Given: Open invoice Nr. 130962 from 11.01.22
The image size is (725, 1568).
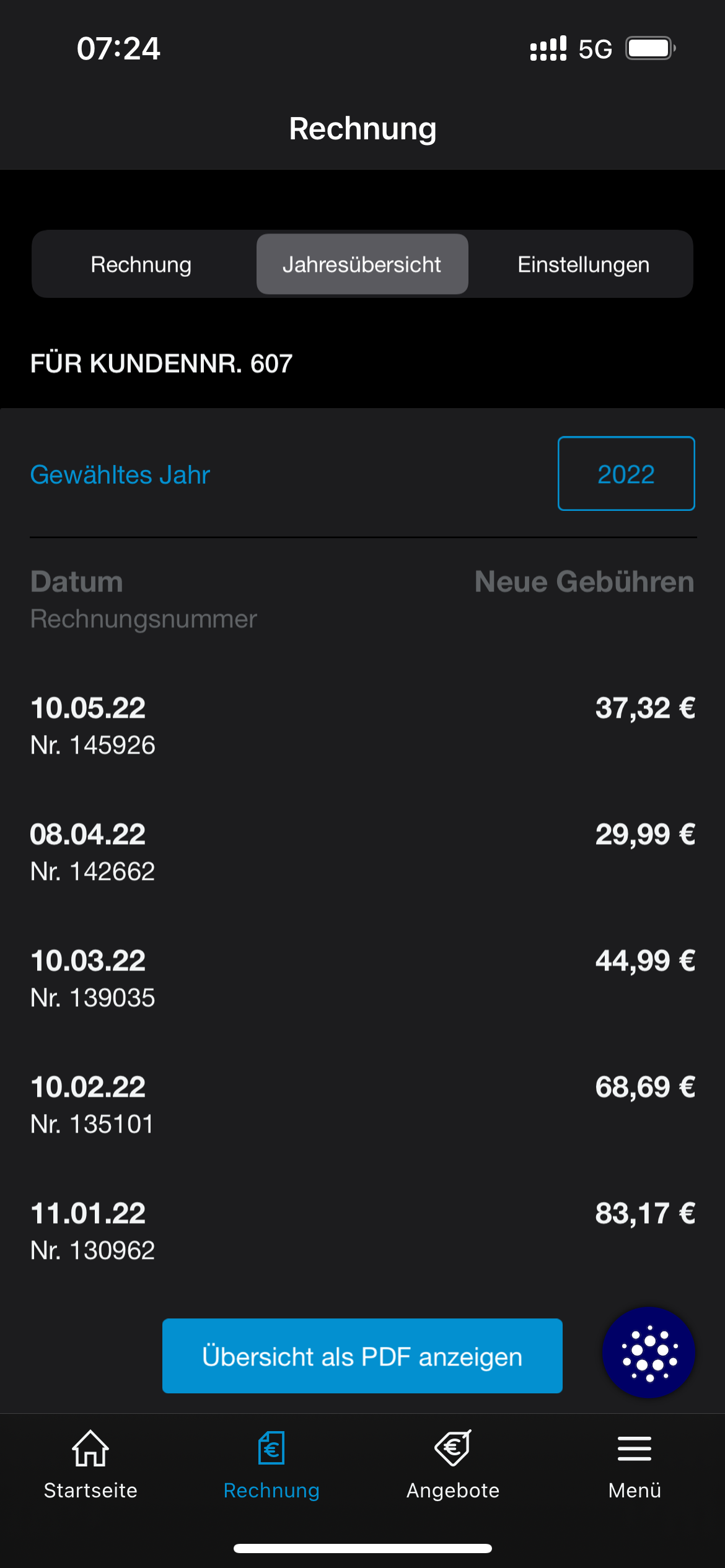Looking at the screenshot, I should (x=362, y=1231).
